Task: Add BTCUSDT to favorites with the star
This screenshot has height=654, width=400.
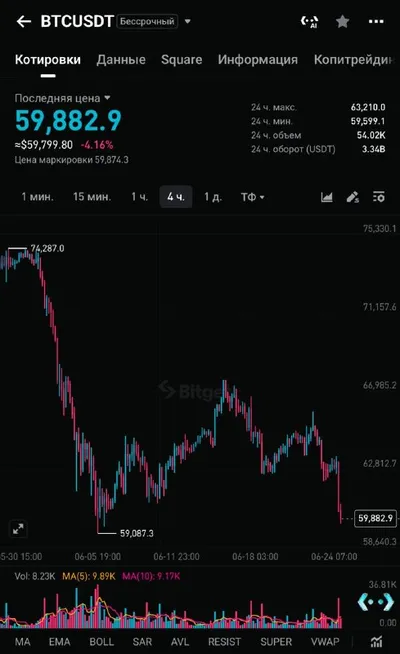Action: point(342,21)
